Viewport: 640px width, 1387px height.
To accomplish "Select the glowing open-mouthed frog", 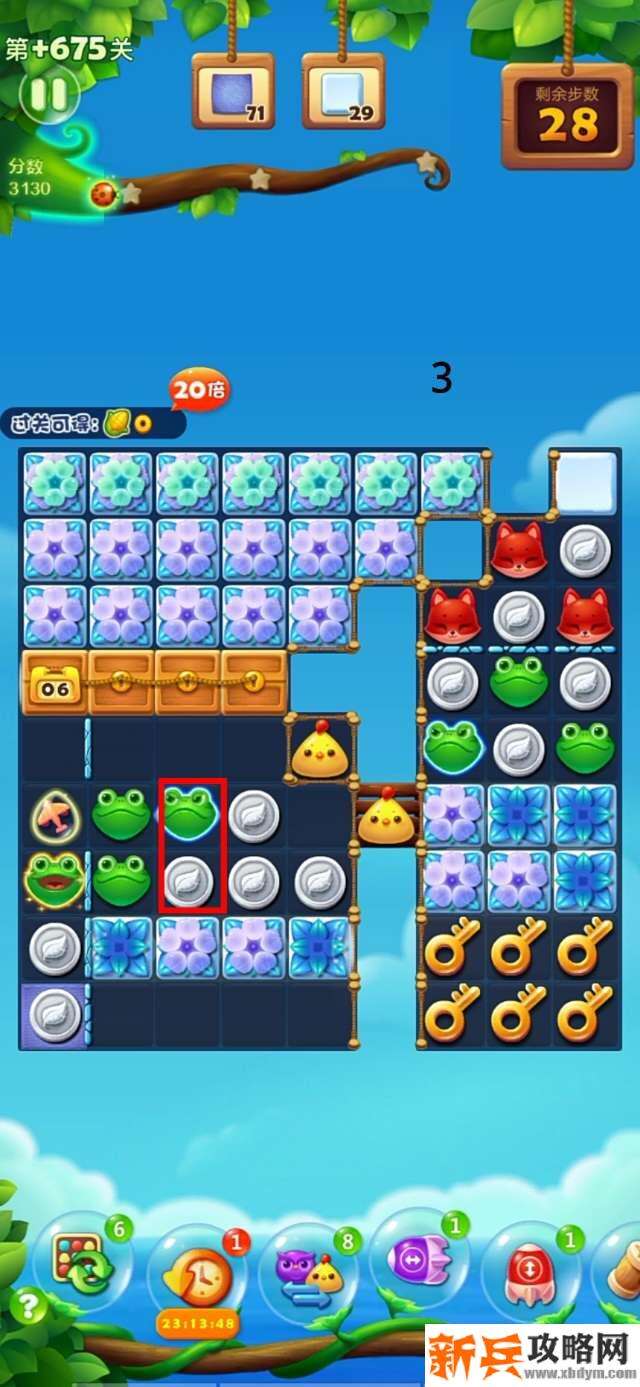I will [53, 880].
